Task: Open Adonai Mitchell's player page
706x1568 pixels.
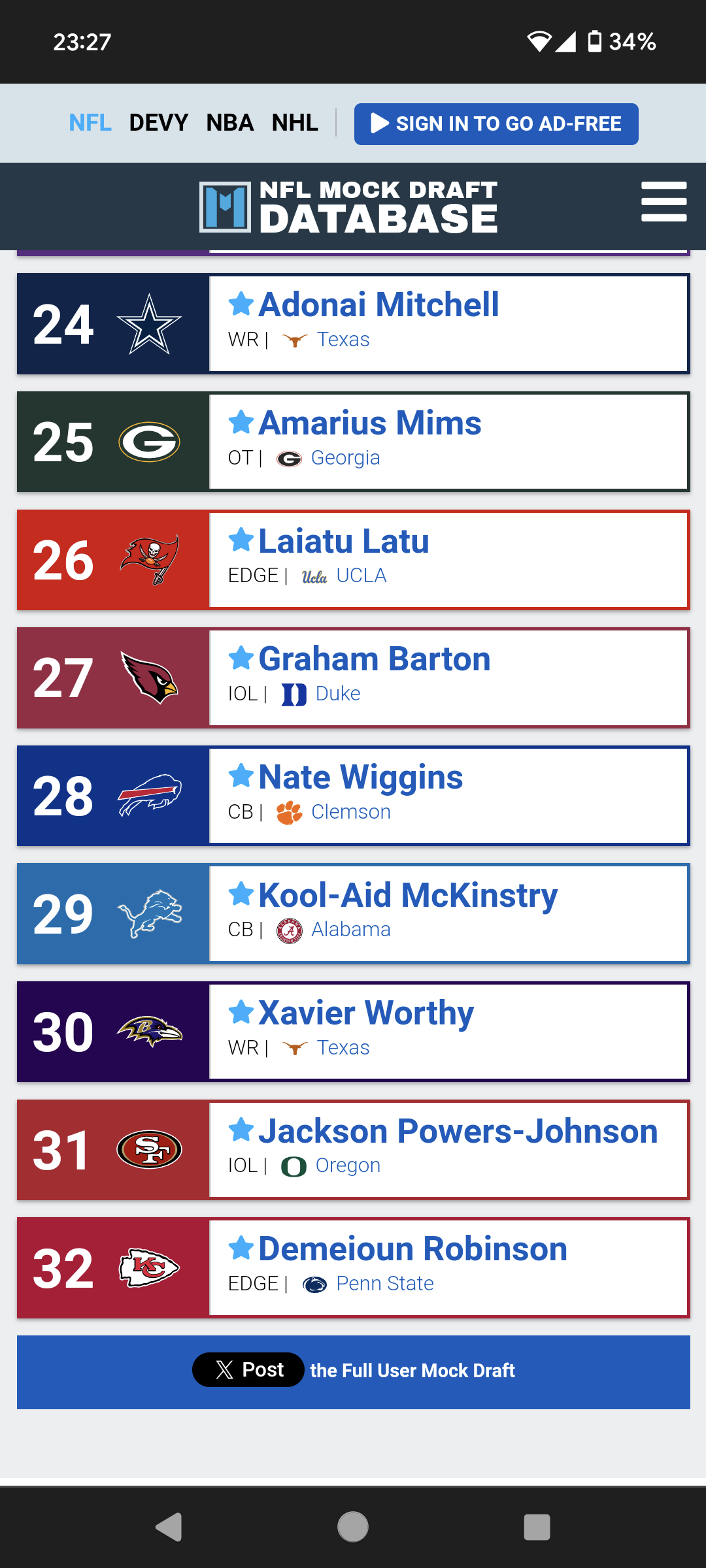Action: 378,305
